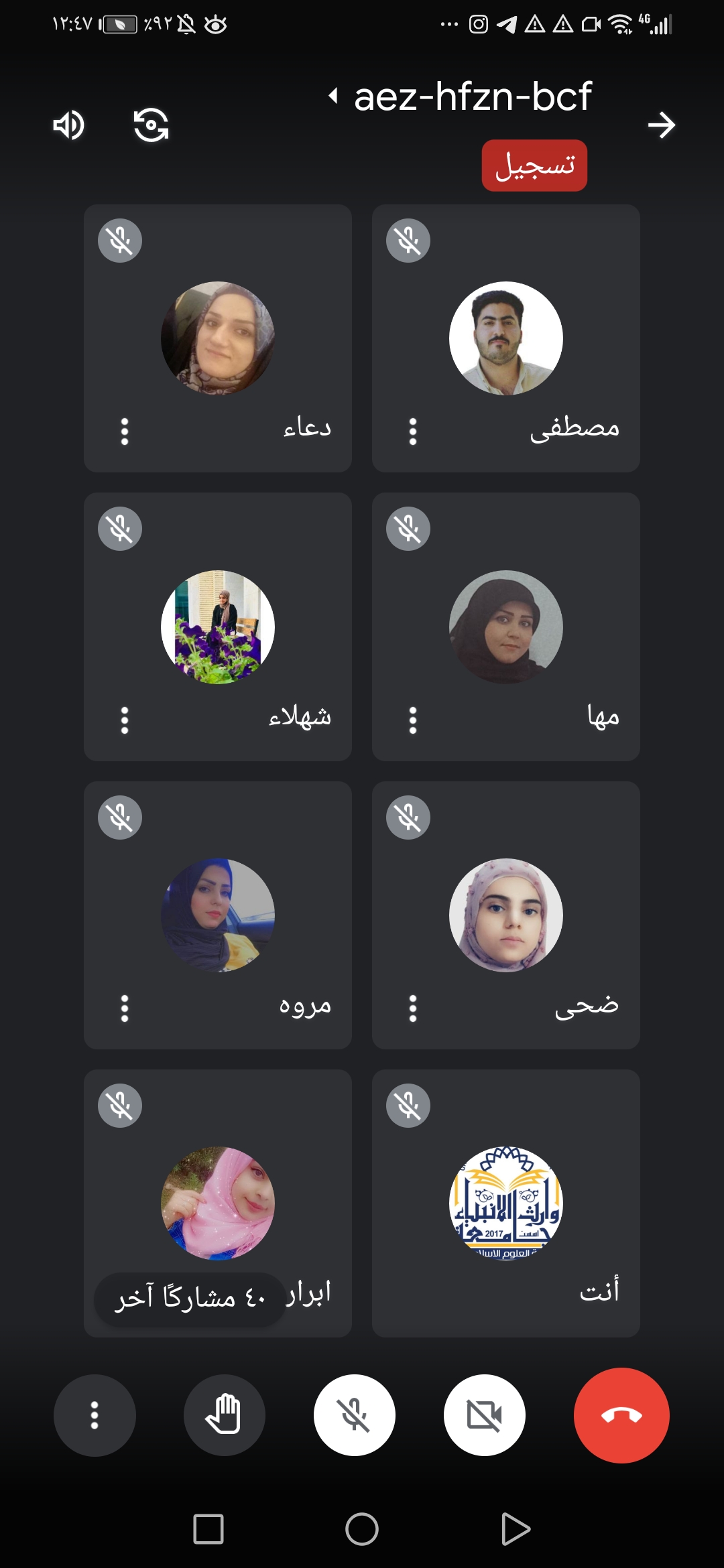The width and height of the screenshot is (724, 1568).
Task: Tap the forward arrow in the top bar
Action: (x=661, y=125)
